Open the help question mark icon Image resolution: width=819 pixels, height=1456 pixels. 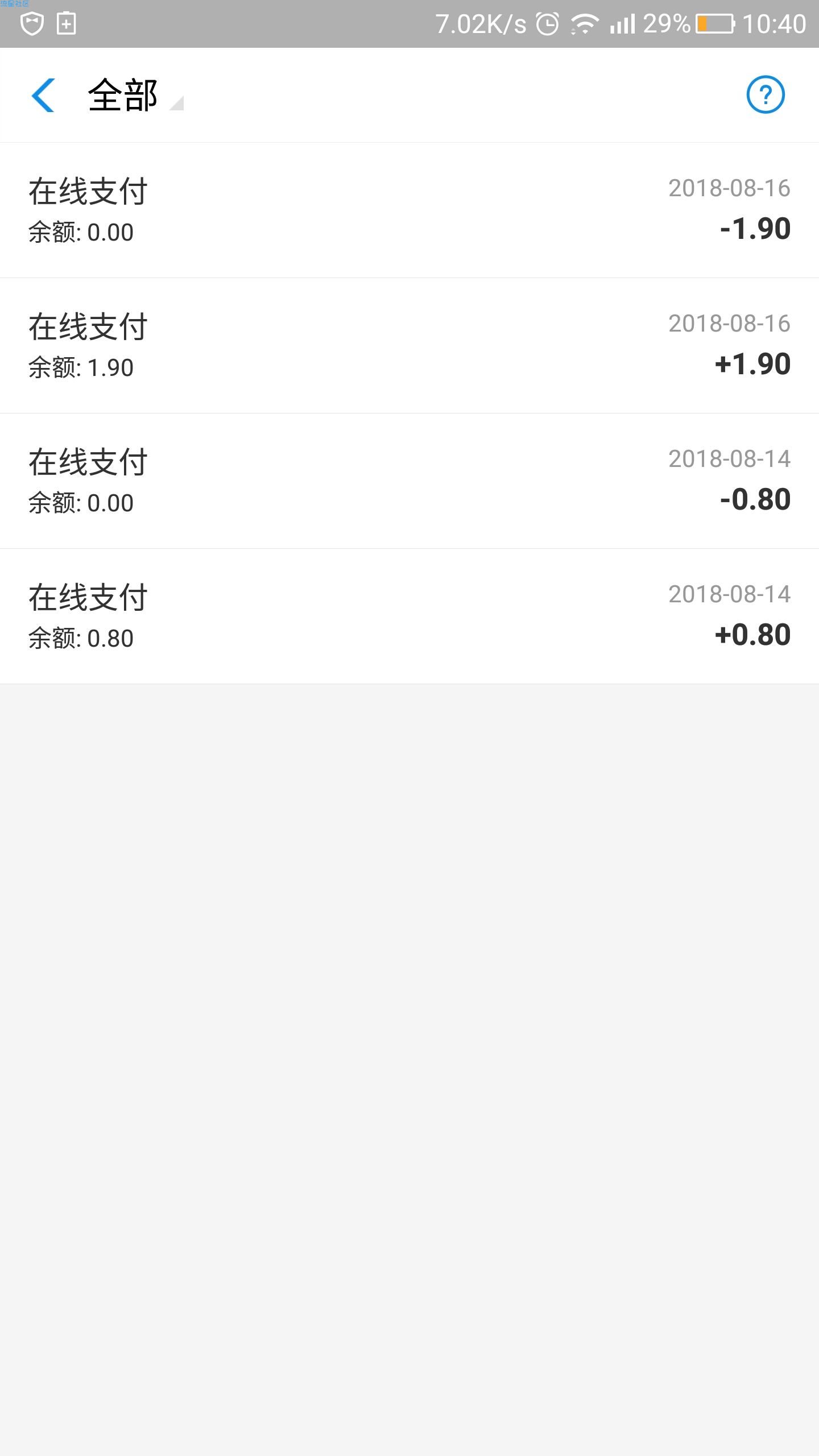click(766, 94)
